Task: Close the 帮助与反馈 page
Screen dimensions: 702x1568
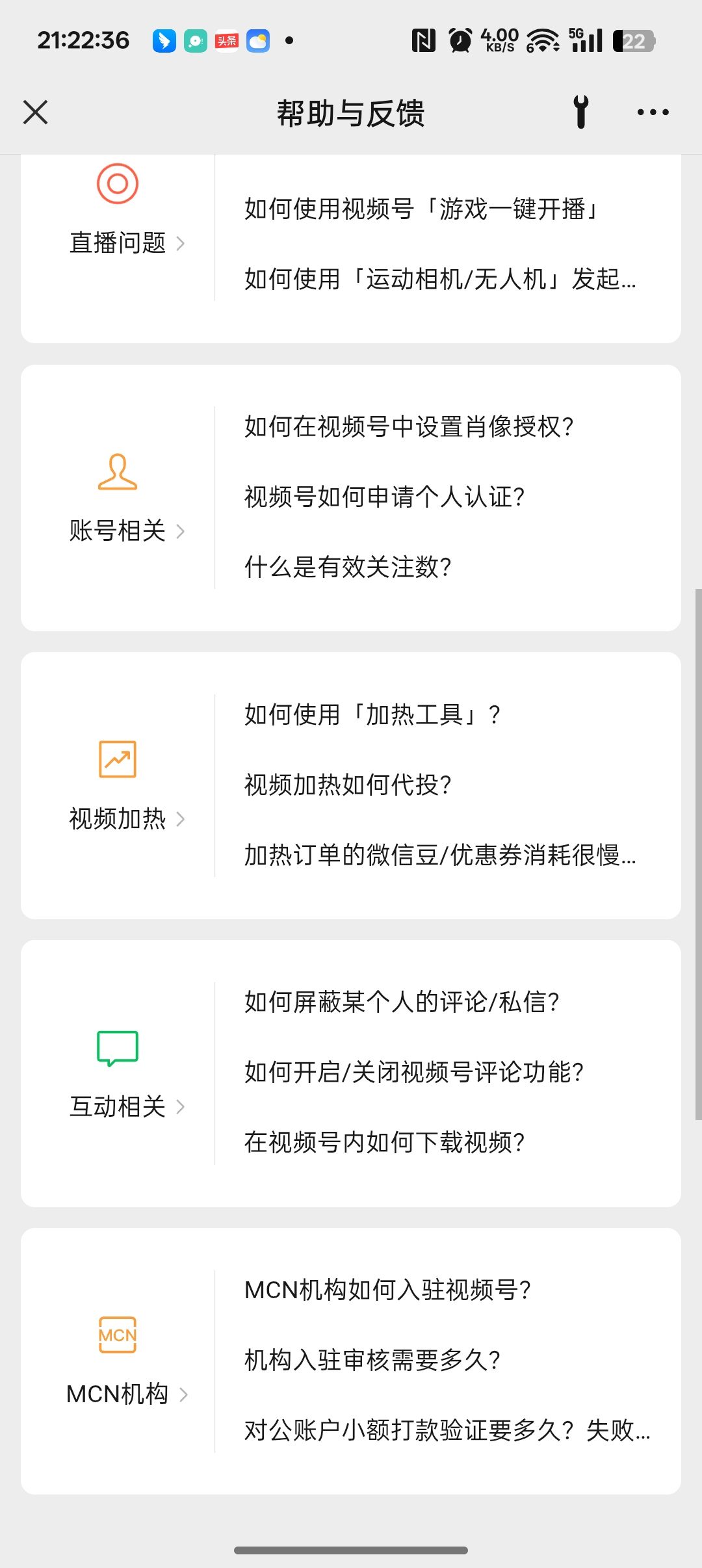Action: click(36, 112)
